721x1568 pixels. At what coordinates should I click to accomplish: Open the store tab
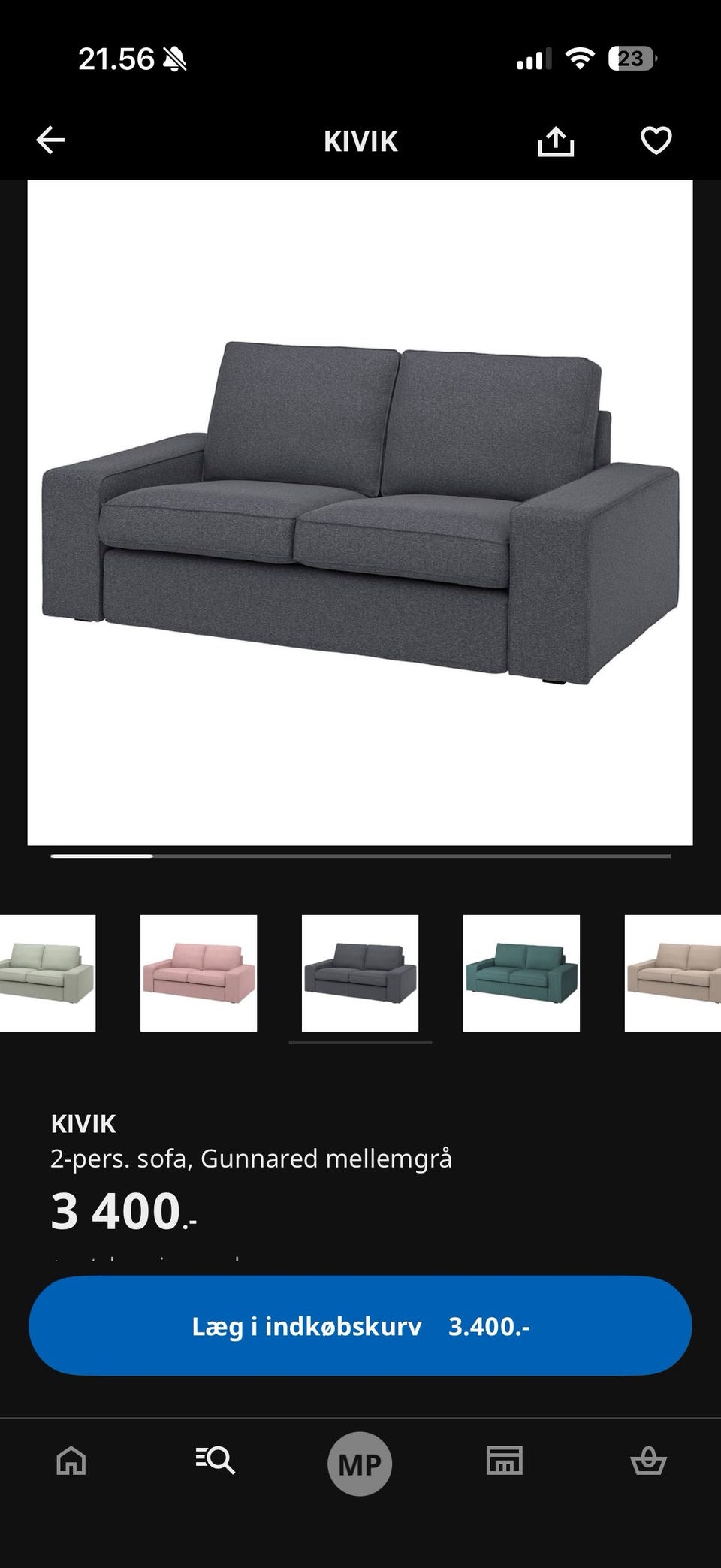[x=504, y=1461]
